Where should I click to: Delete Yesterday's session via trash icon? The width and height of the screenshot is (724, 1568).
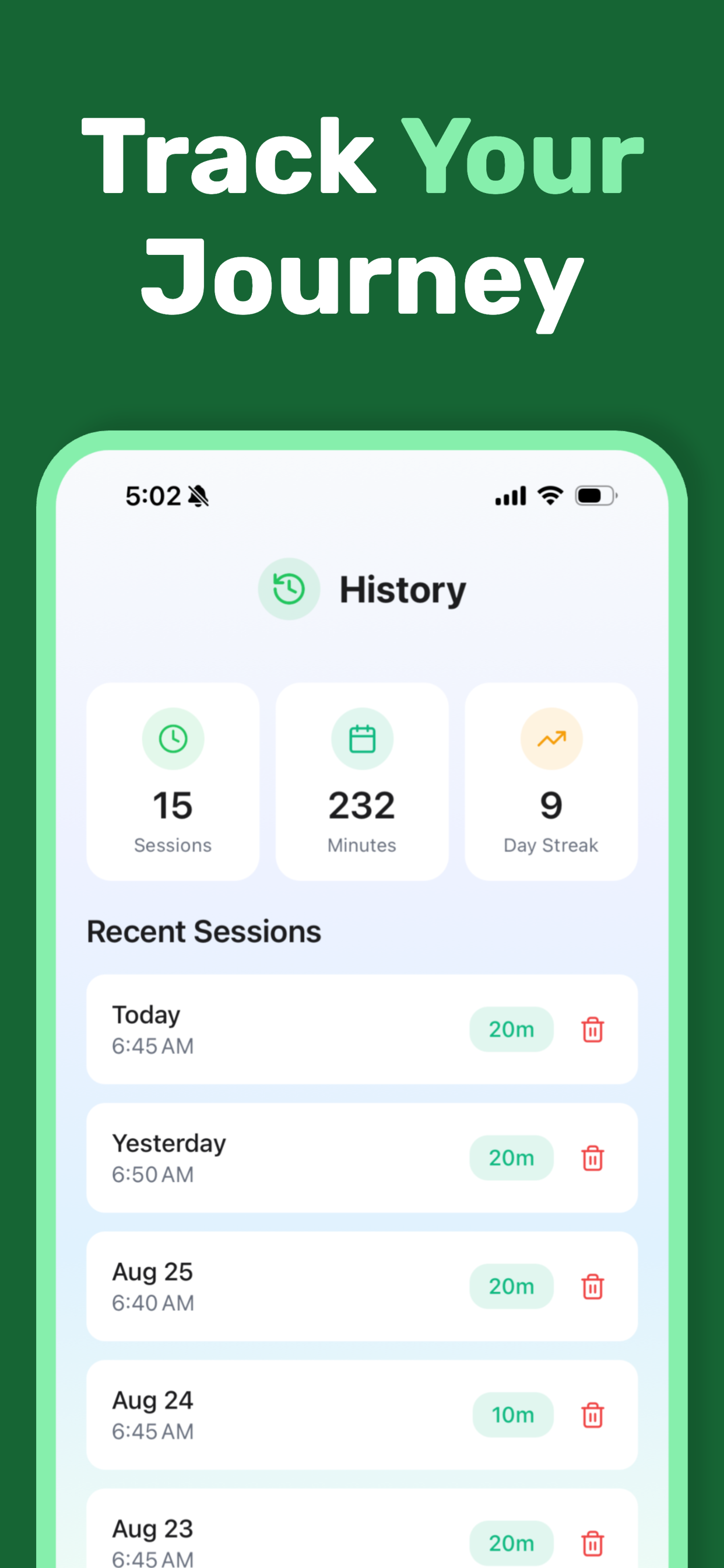point(591,1158)
